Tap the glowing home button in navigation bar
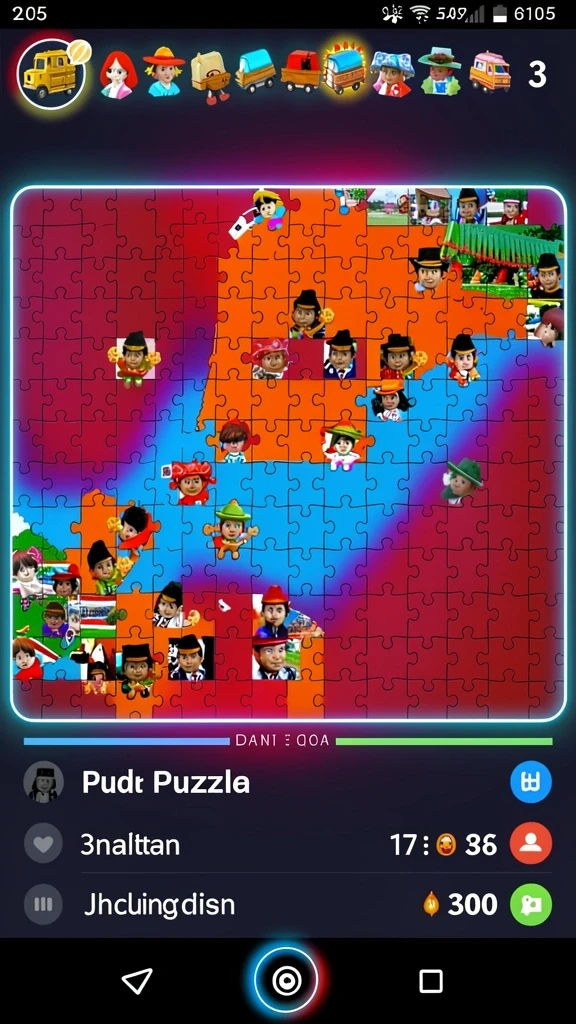The width and height of the screenshot is (576, 1024). pos(286,980)
